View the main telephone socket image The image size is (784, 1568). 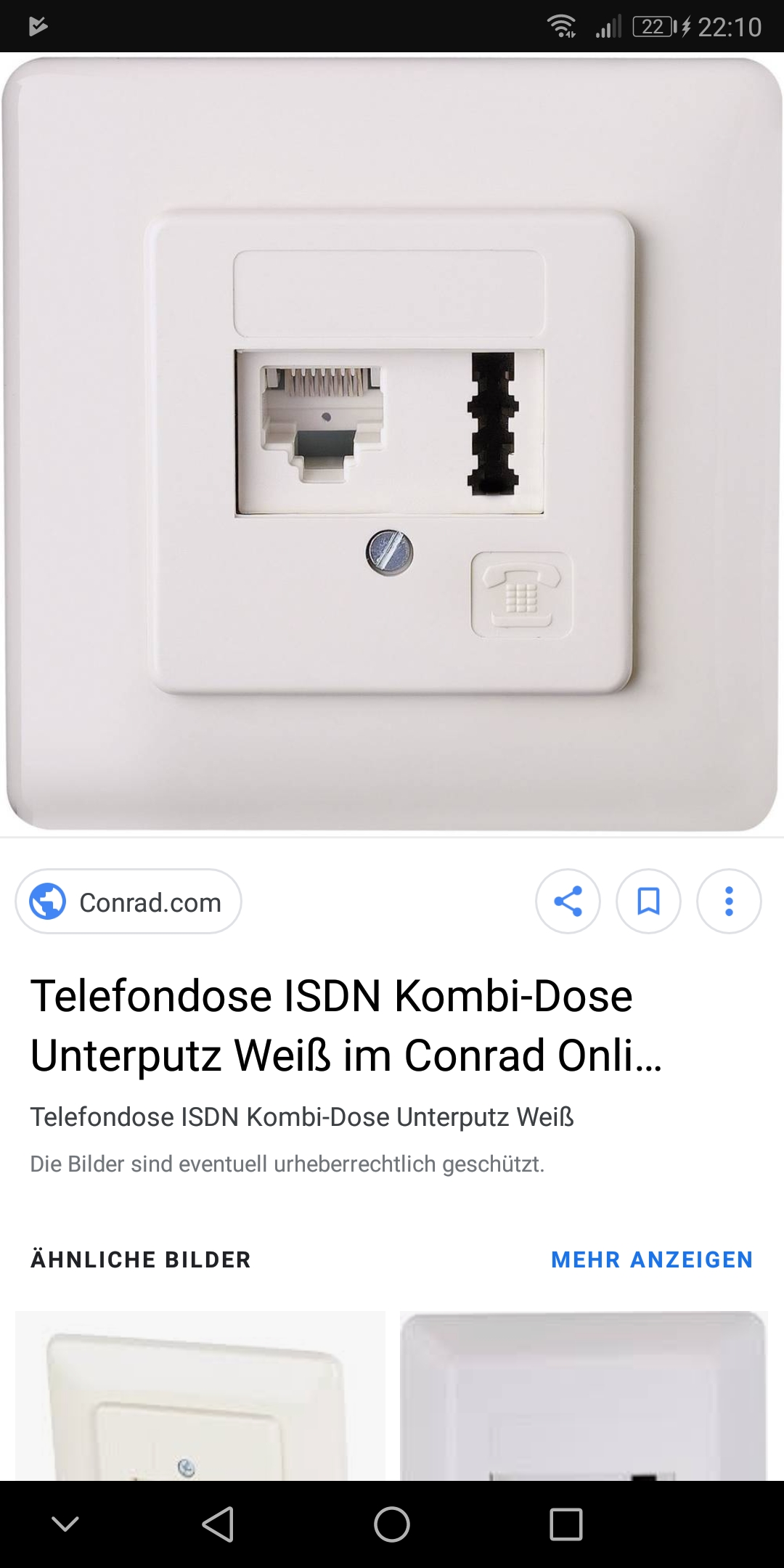[x=392, y=444]
